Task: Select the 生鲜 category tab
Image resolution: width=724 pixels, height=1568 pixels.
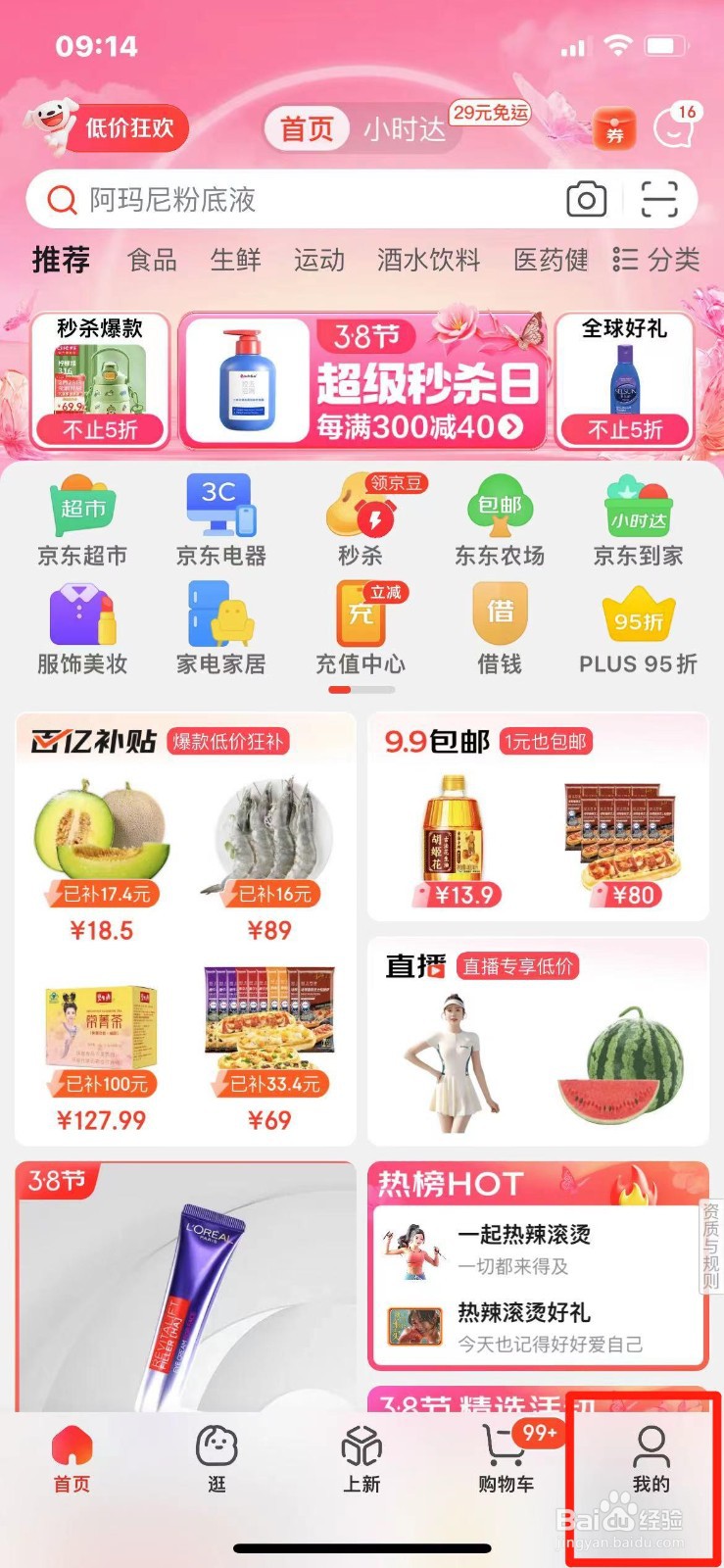Action: [x=234, y=260]
